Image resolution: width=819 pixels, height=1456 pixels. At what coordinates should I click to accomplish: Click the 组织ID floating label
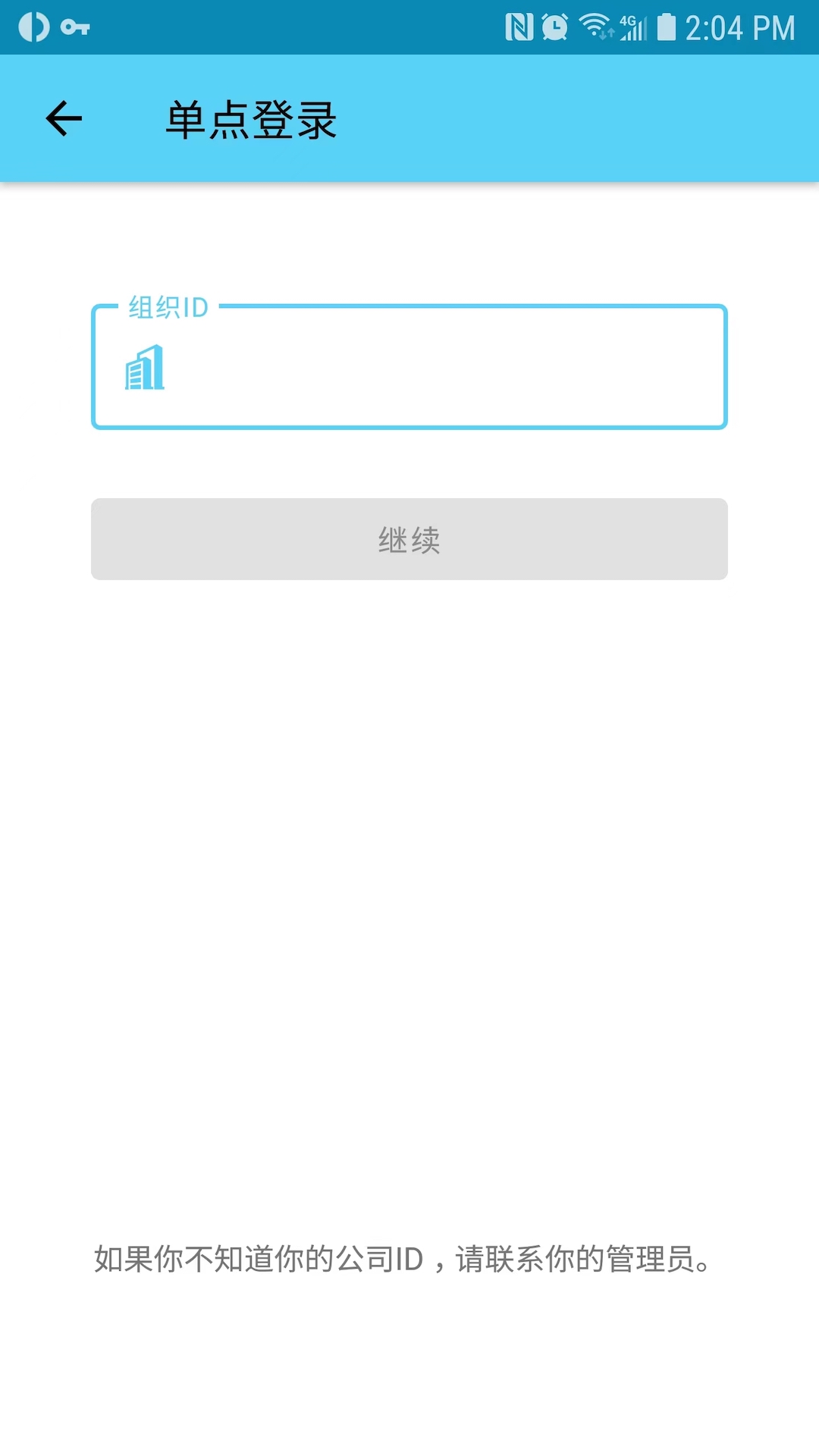click(x=168, y=308)
